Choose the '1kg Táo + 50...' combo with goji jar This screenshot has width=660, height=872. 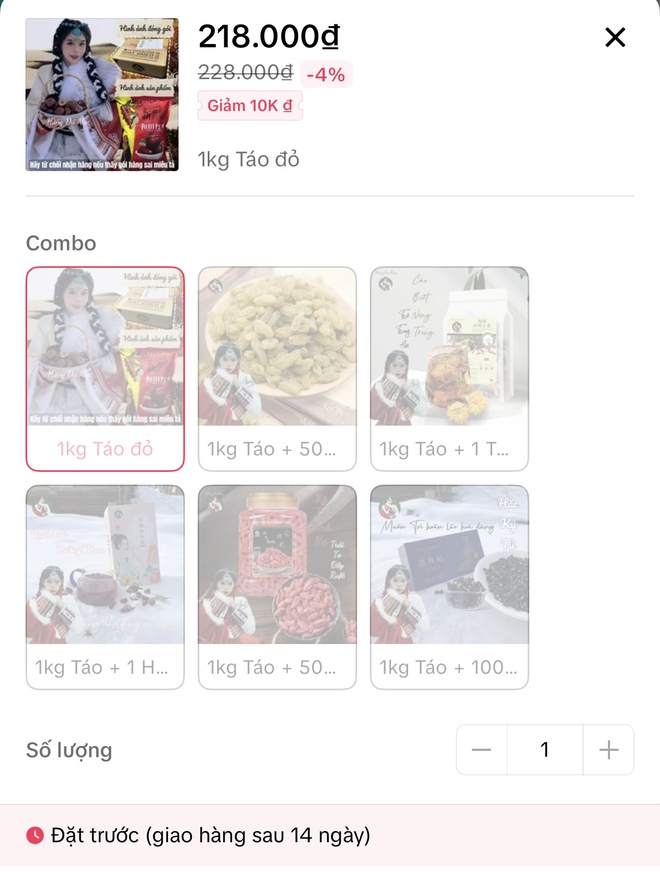(x=277, y=587)
